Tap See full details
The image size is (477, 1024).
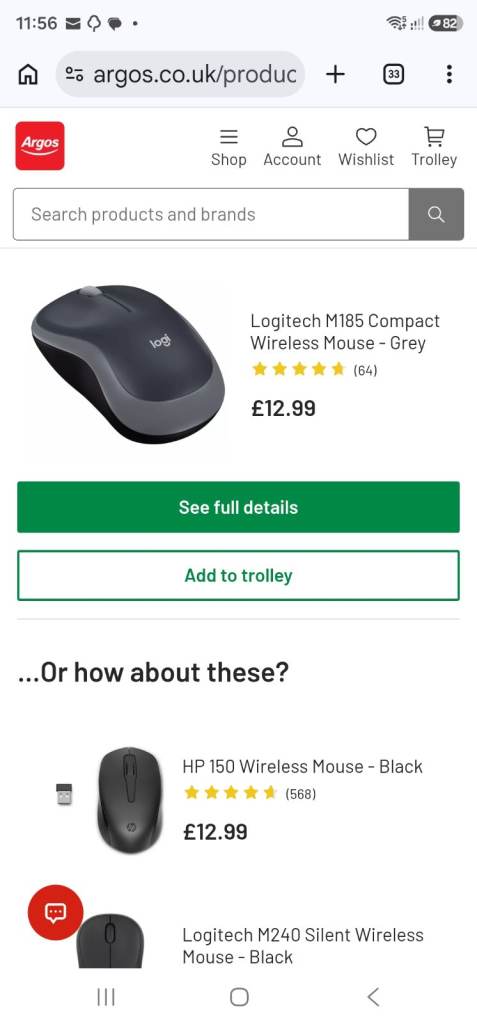238,507
